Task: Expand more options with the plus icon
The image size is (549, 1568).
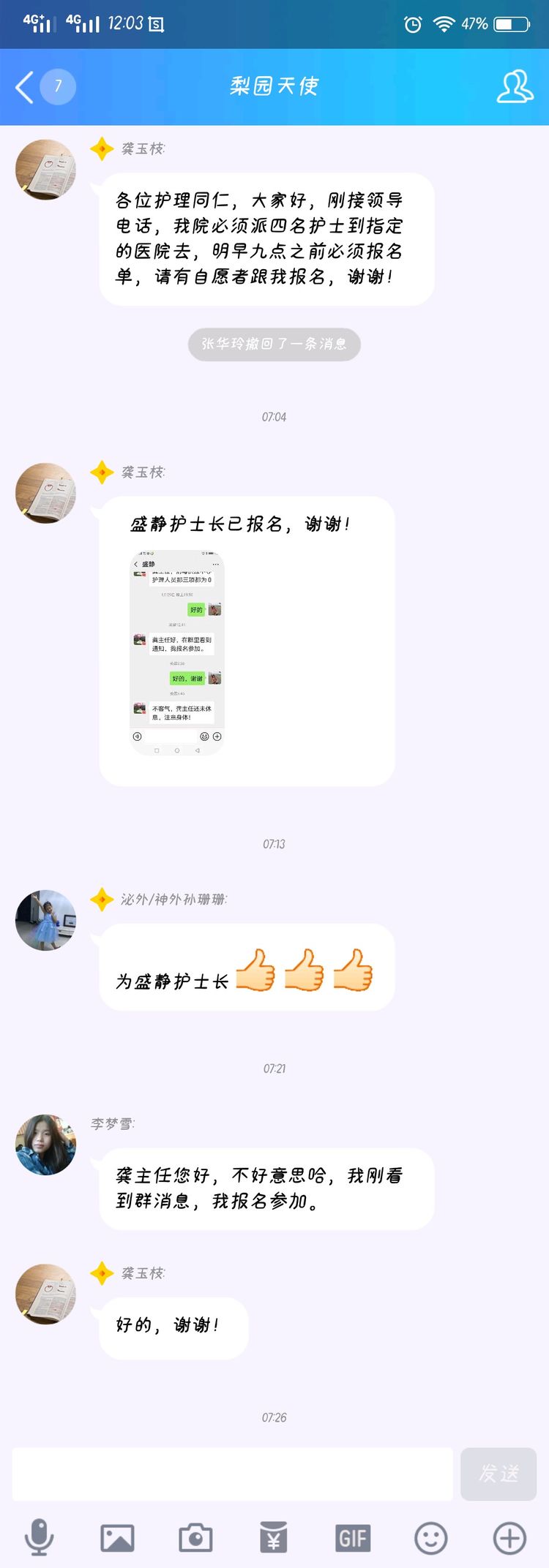Action: (x=509, y=1538)
